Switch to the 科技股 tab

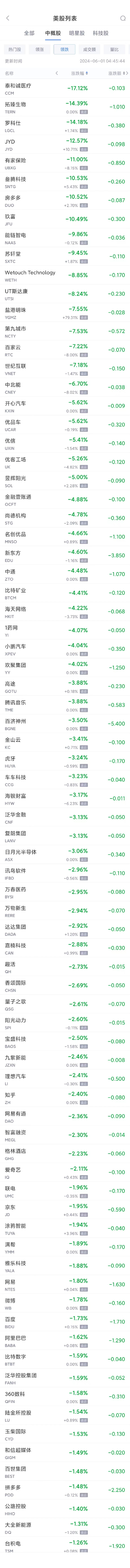tap(101, 33)
